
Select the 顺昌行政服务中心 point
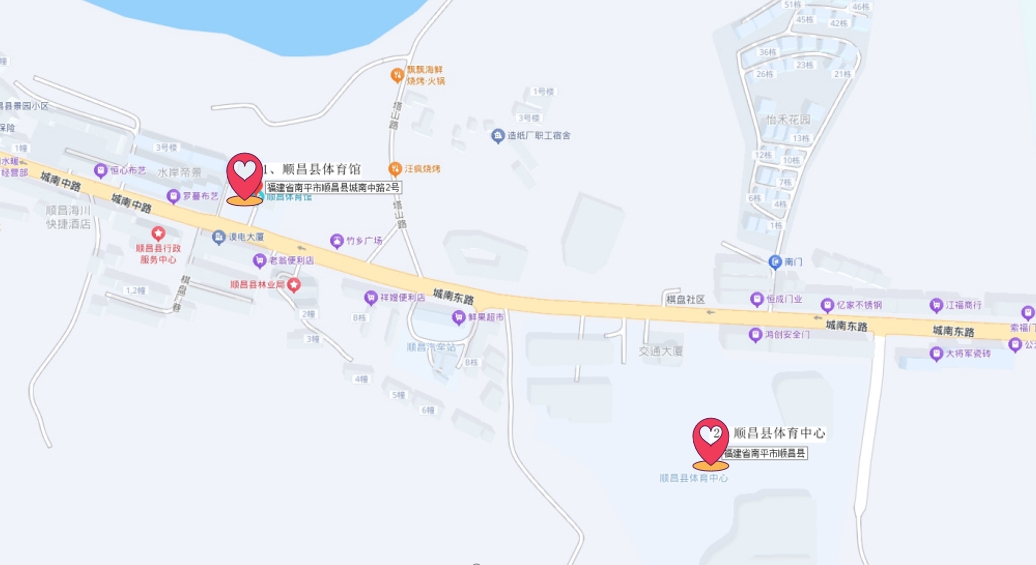(x=159, y=233)
